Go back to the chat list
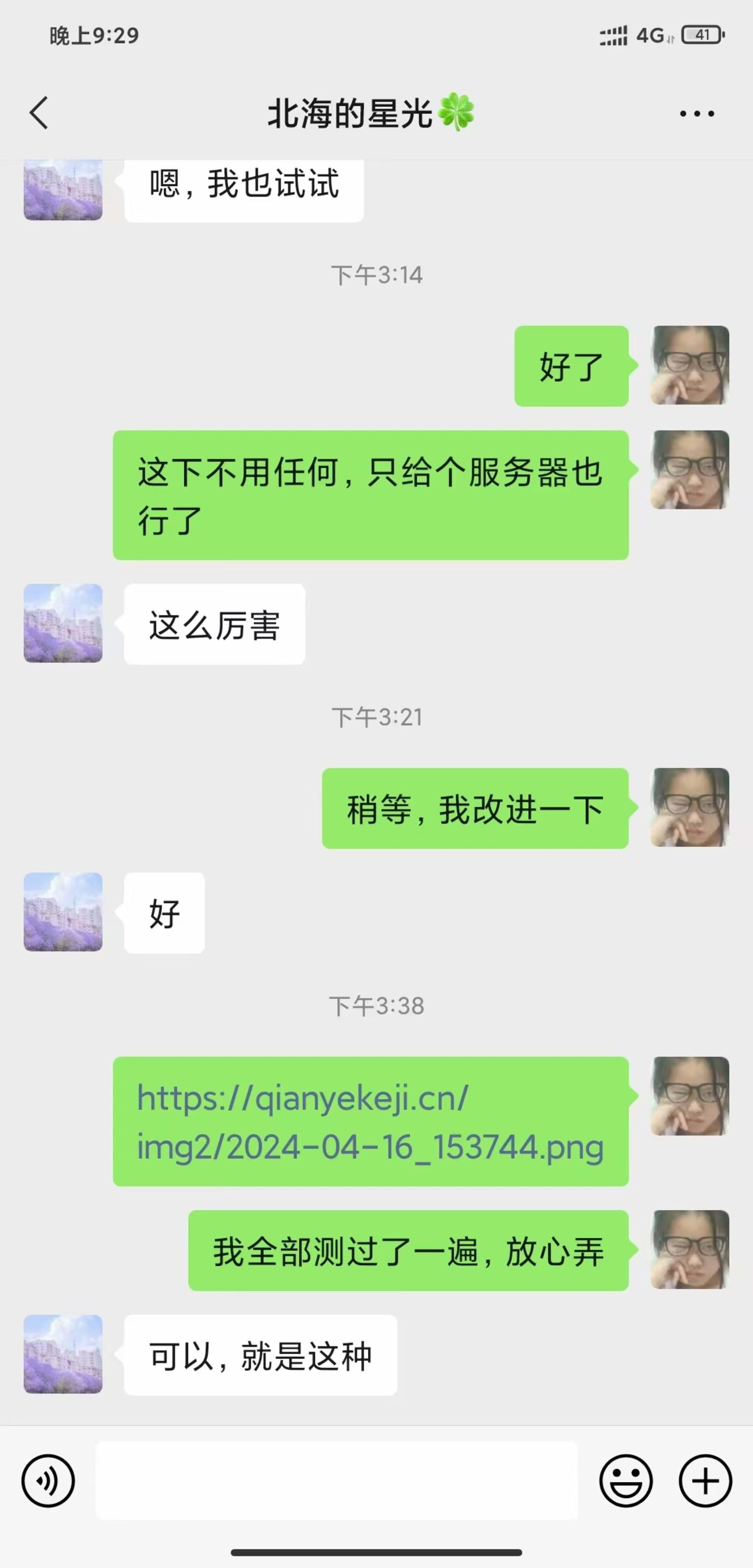Screen dimensions: 753x1568 coord(39,113)
